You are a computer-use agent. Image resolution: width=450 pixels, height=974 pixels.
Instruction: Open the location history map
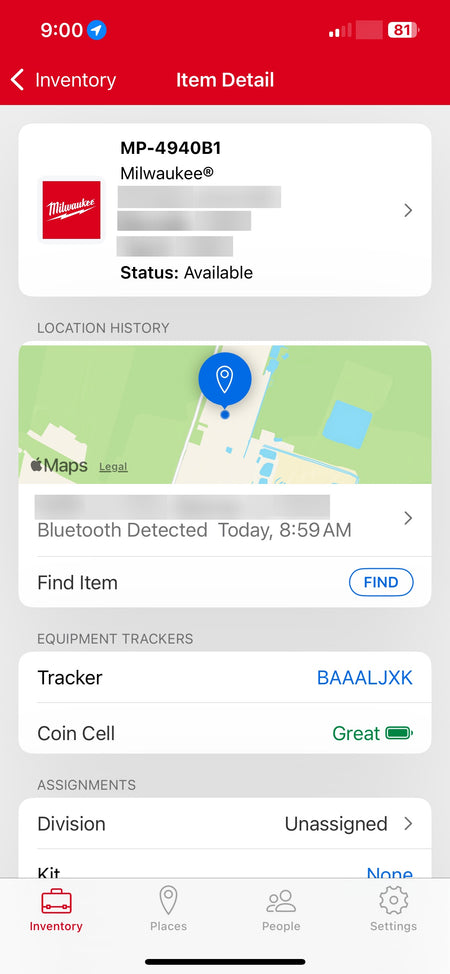point(225,414)
